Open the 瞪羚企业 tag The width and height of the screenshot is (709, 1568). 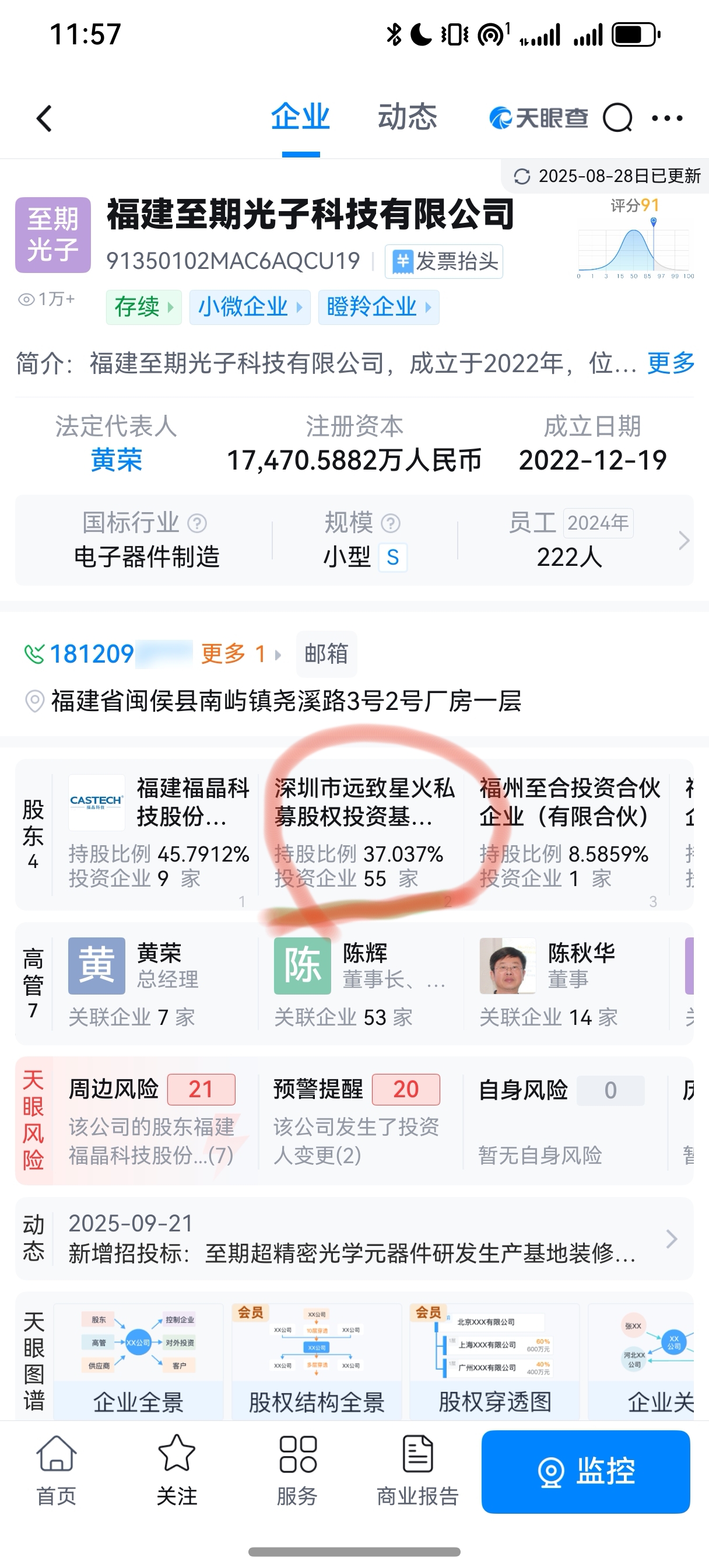tap(378, 307)
